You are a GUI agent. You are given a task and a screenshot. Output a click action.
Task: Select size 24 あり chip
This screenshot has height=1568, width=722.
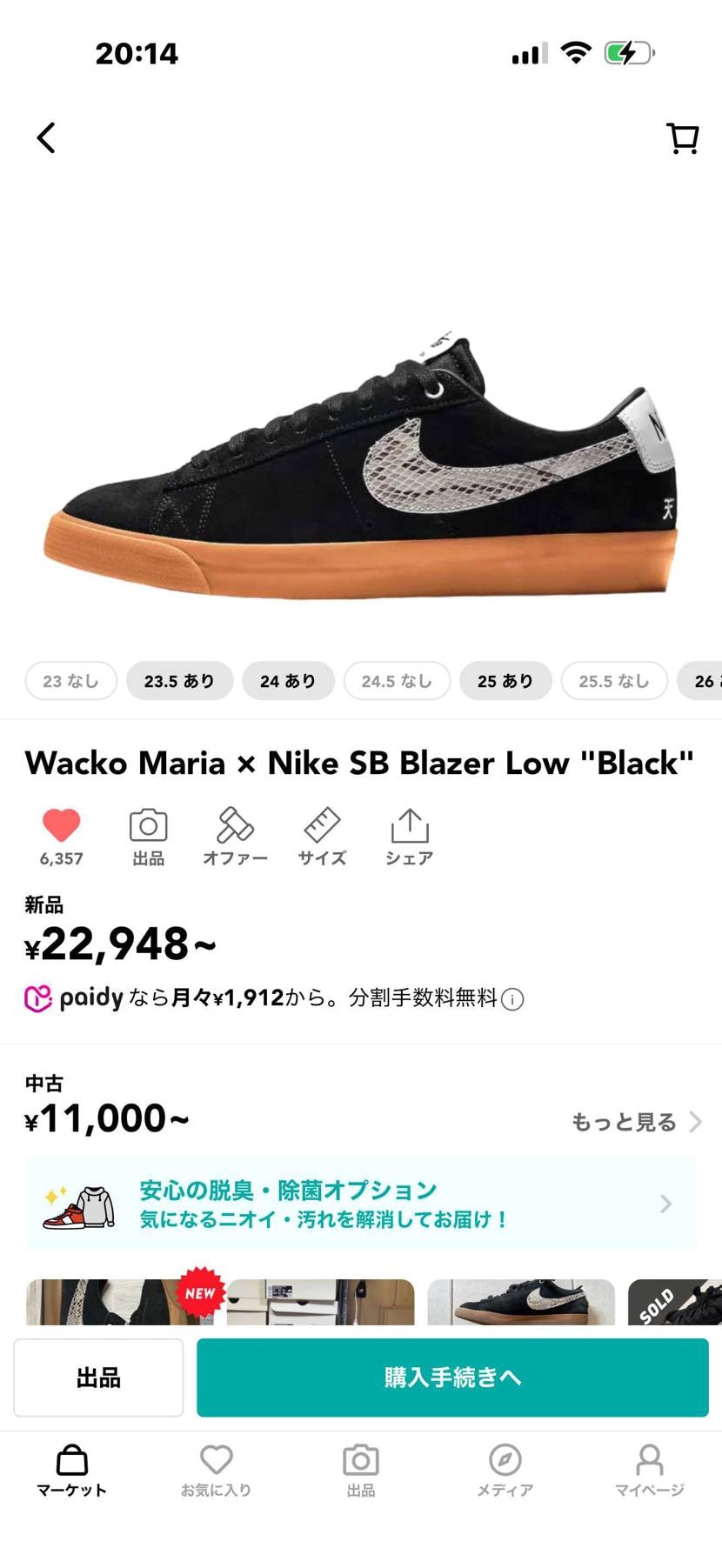click(x=288, y=681)
